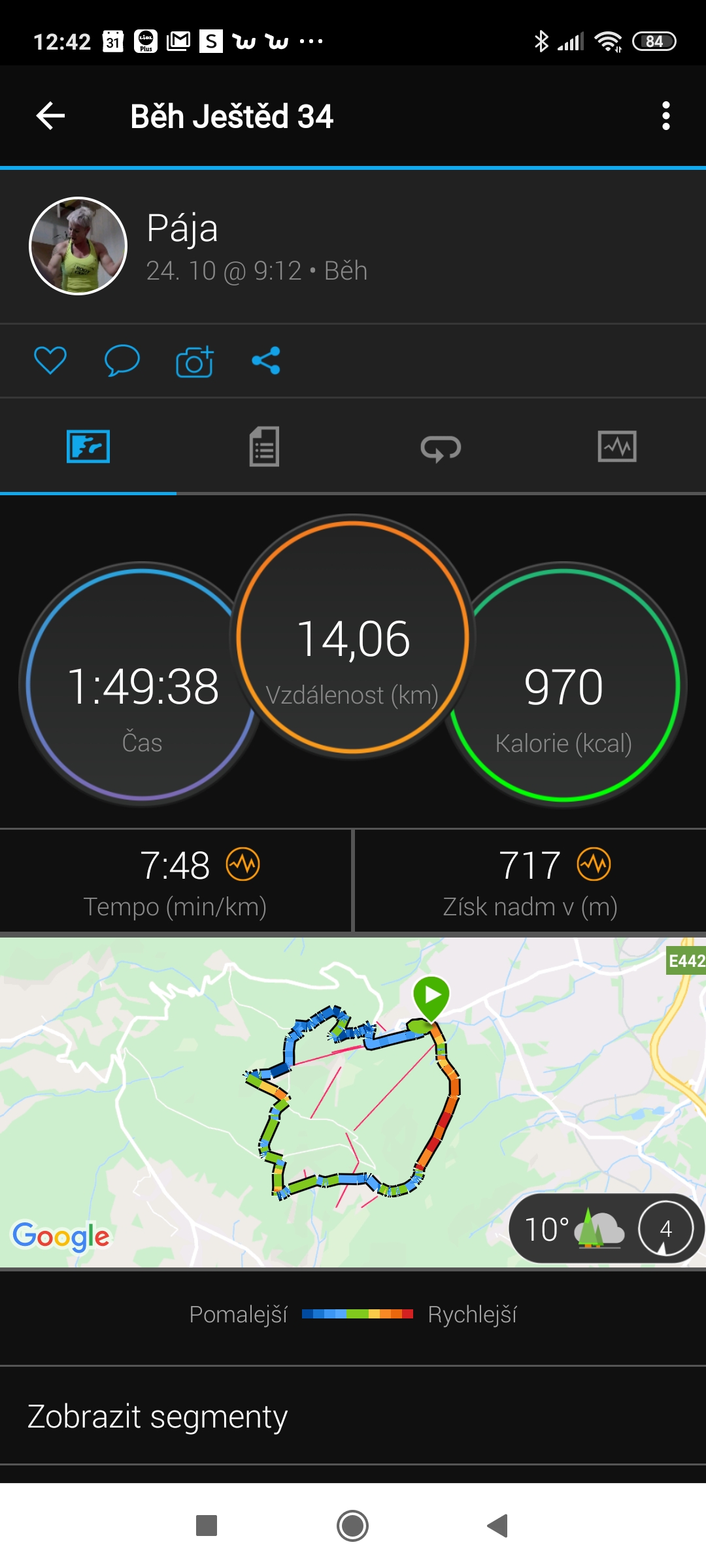The height and width of the screenshot is (1568, 706).
Task: Tap the system home button
Action: [352, 1526]
